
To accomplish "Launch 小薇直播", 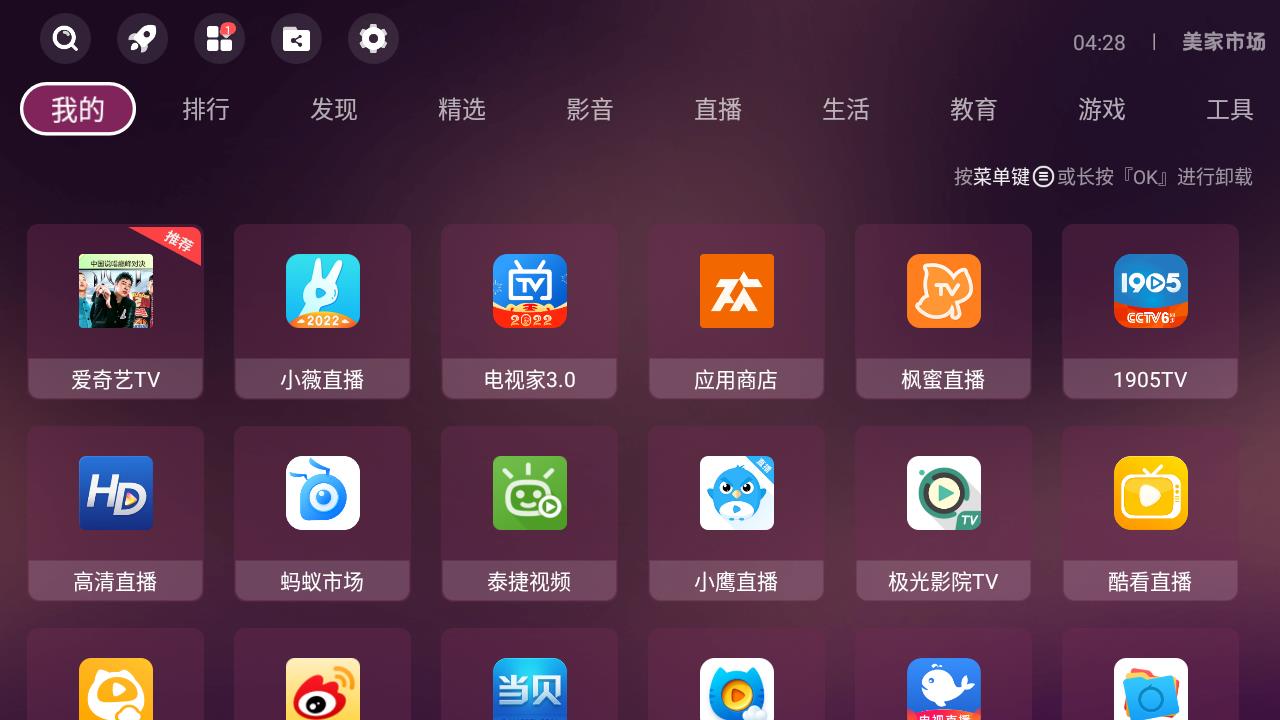I will pyautogui.click(x=323, y=311).
